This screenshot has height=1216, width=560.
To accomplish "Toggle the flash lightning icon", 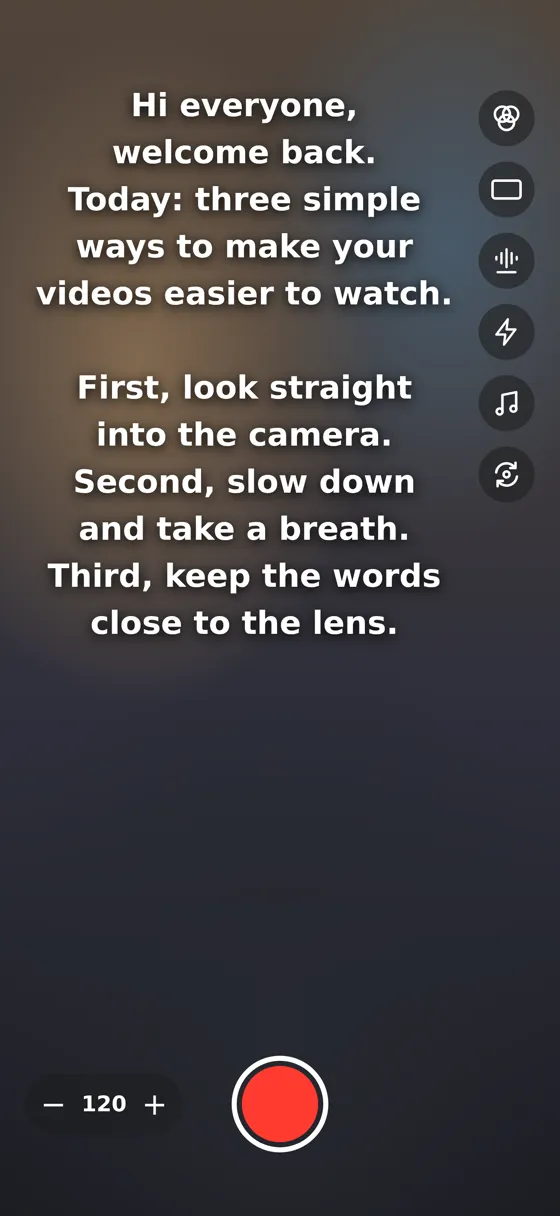I will click(506, 332).
